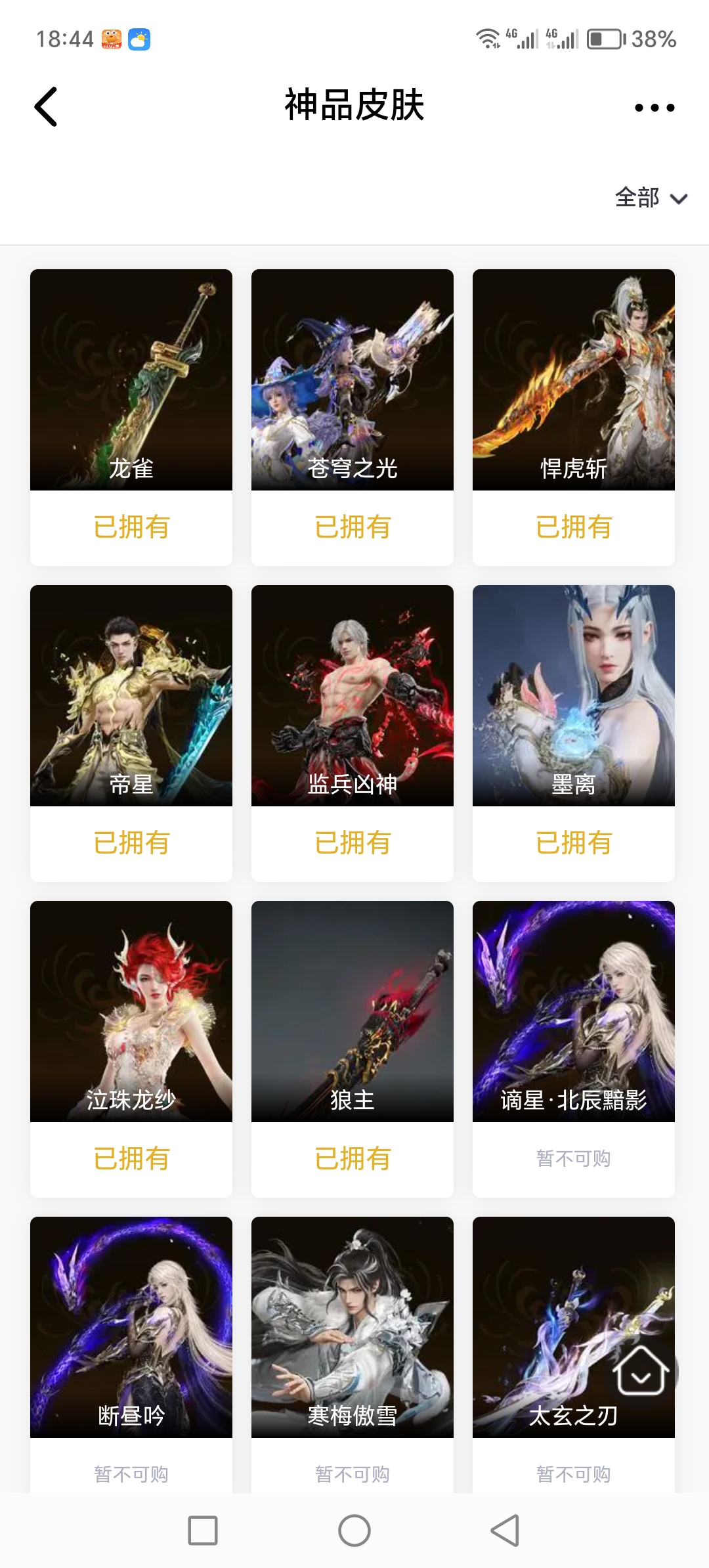The image size is (709, 1568).
Task: Tap the 太玄之刃 skin card
Action: click(573, 1320)
